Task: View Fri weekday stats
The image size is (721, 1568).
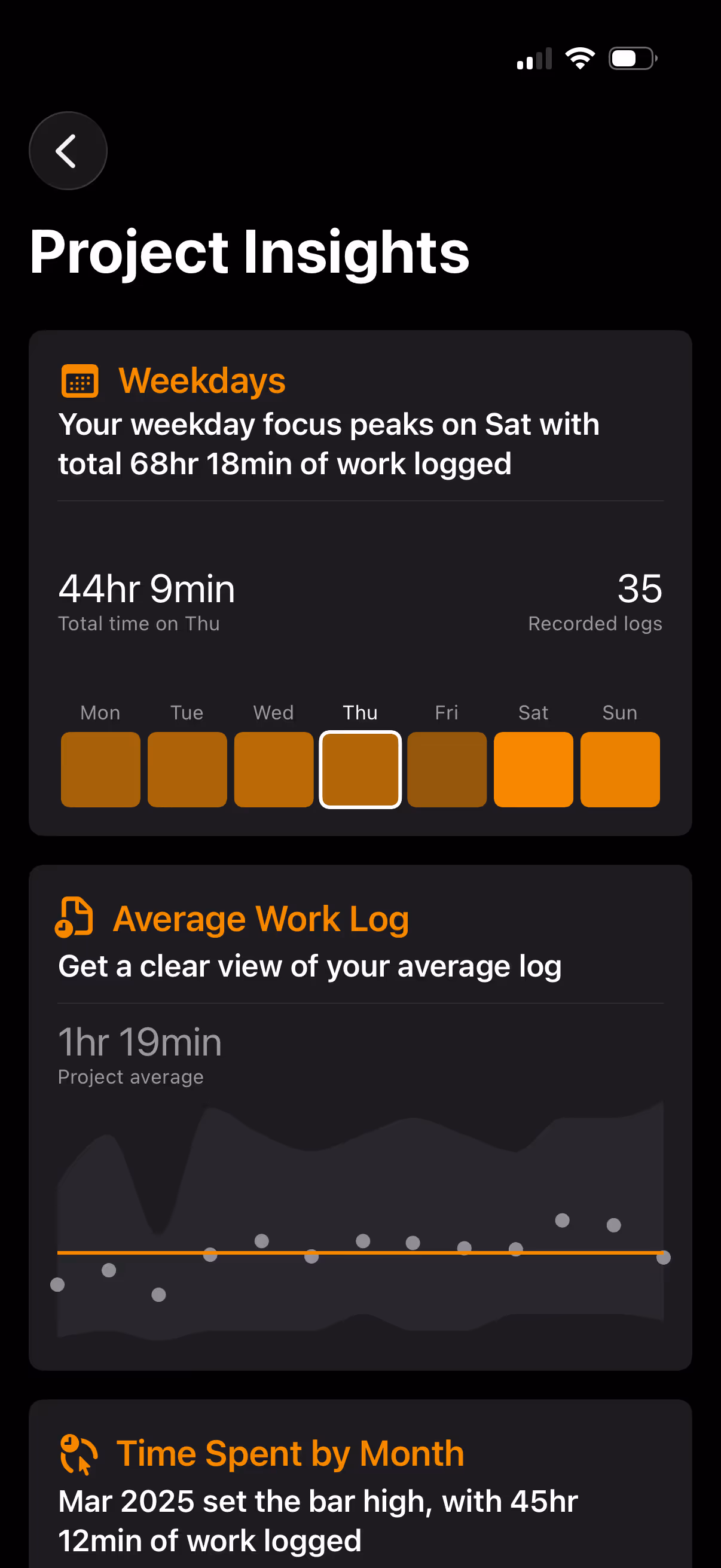Action: 447,769
